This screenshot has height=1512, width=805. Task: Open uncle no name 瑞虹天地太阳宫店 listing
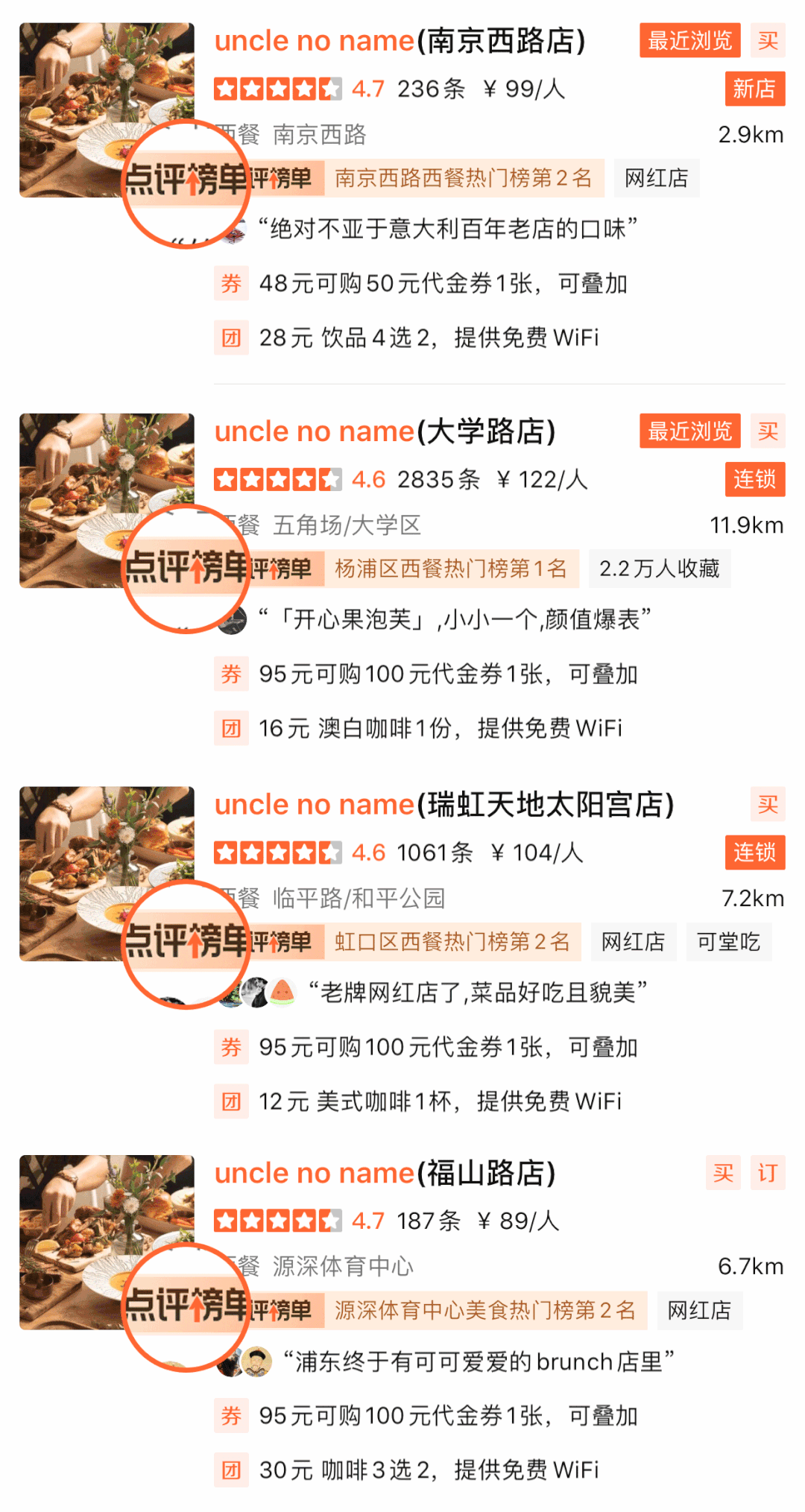tap(444, 805)
